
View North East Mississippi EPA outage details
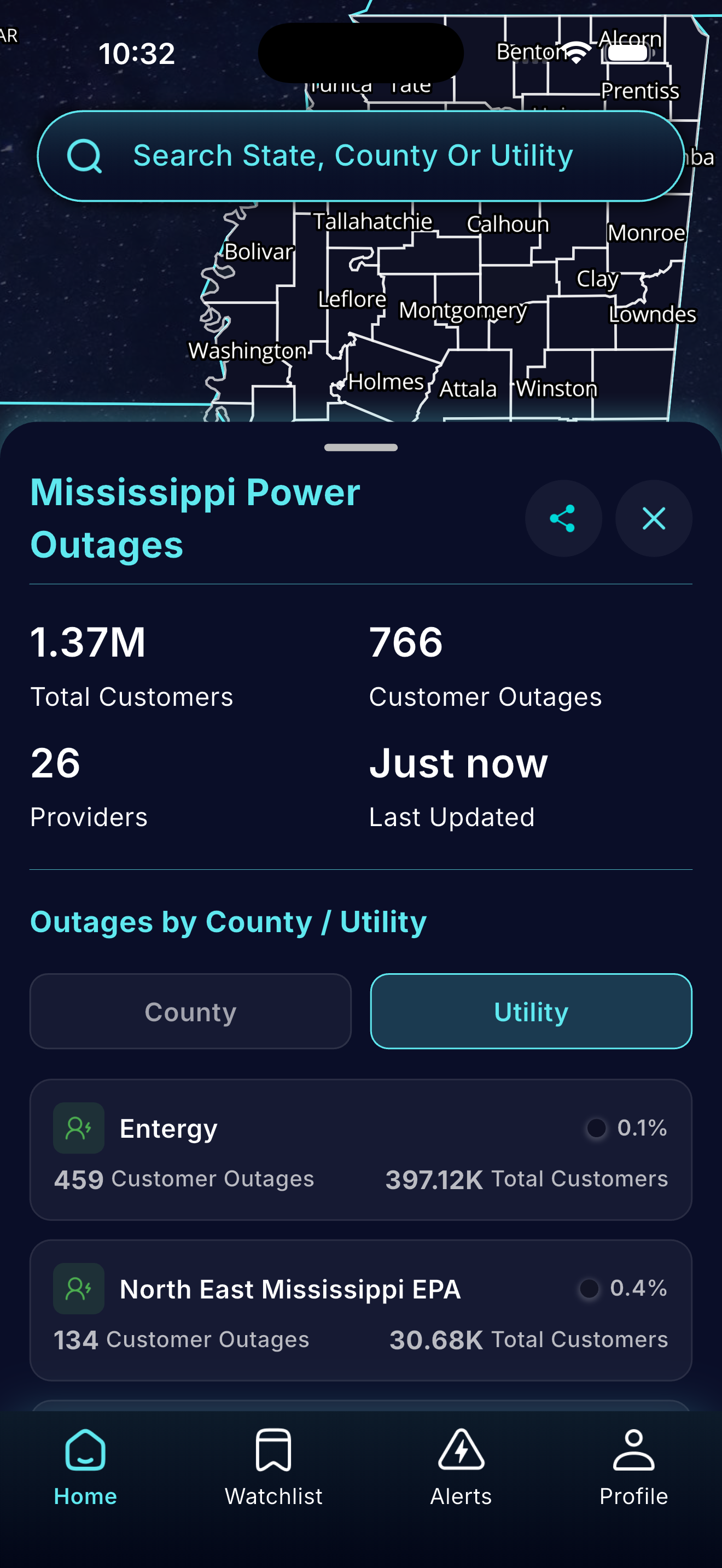360,1310
